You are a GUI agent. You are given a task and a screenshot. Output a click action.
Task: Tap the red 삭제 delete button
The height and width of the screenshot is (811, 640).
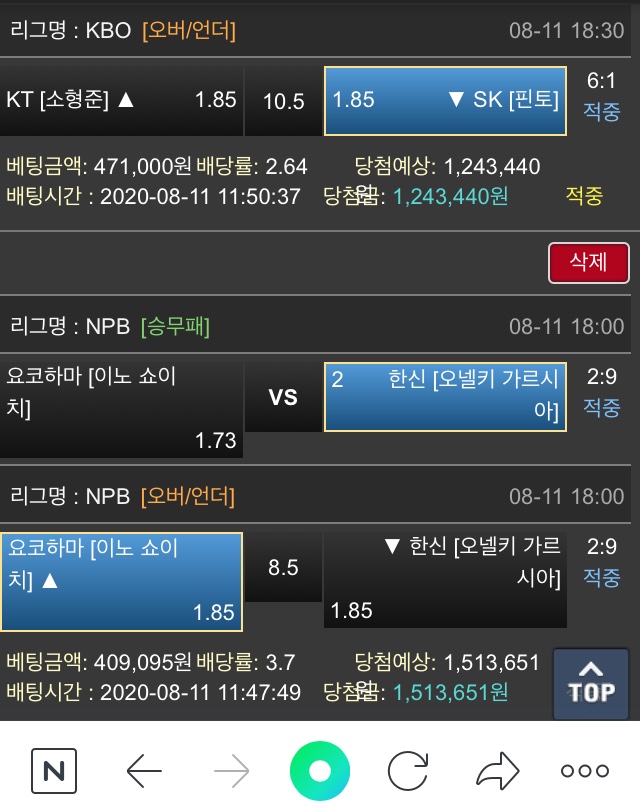pos(588,263)
